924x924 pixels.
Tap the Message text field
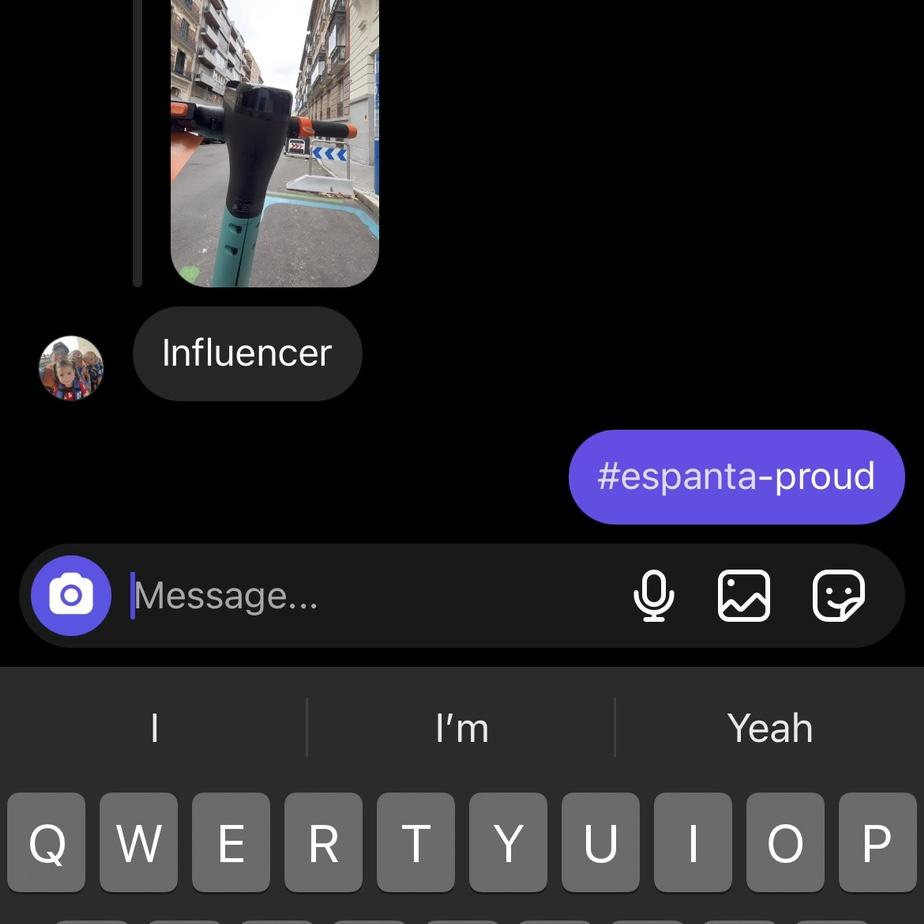click(370, 596)
